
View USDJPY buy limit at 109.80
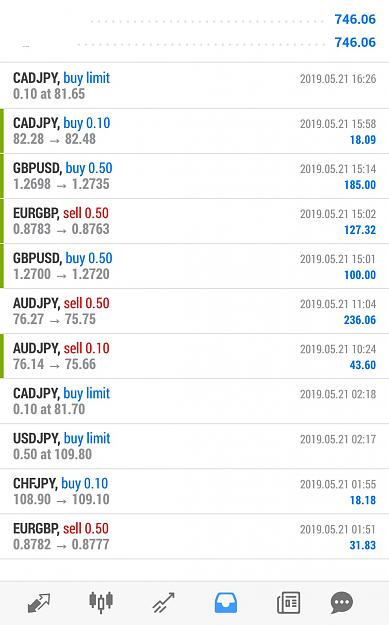click(194, 446)
